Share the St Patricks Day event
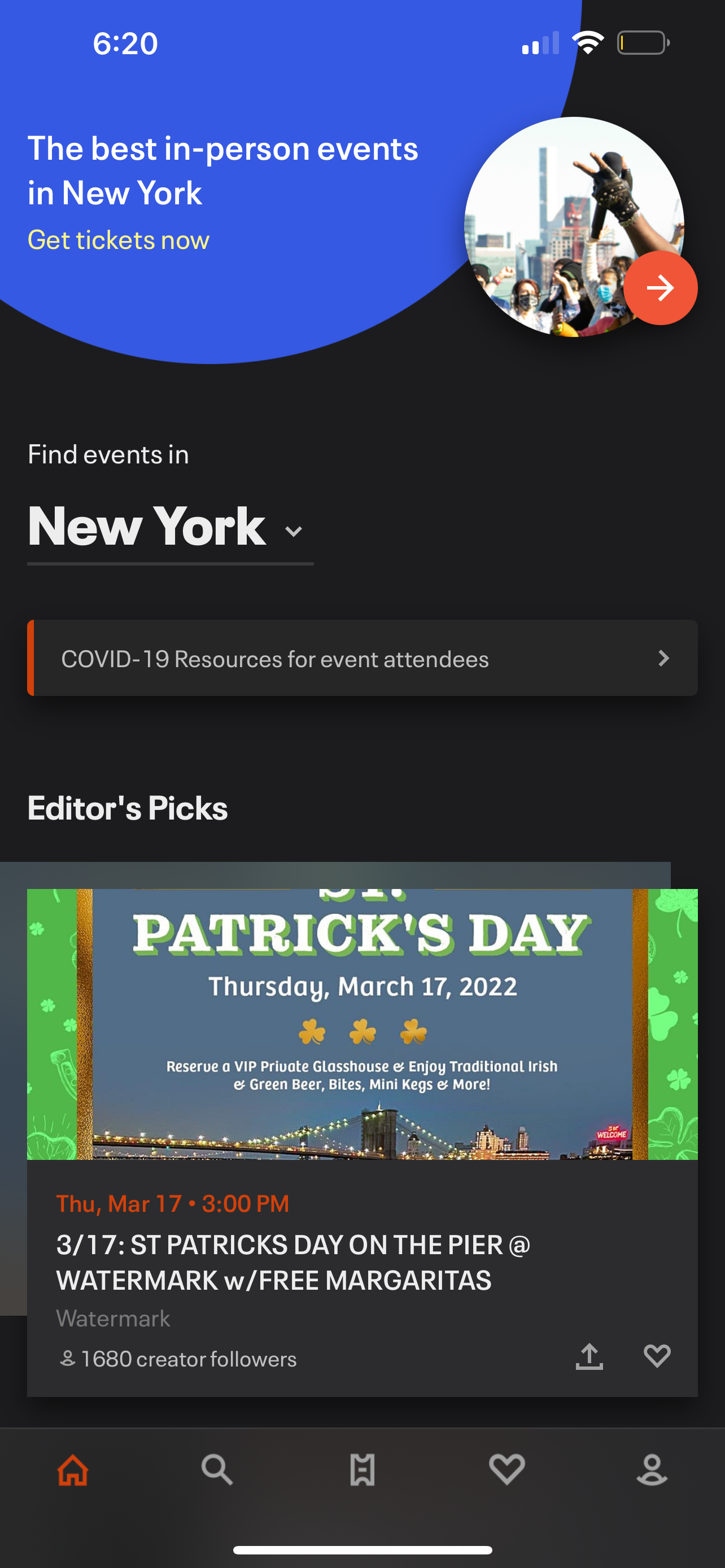The image size is (725, 1568). coord(589,1357)
